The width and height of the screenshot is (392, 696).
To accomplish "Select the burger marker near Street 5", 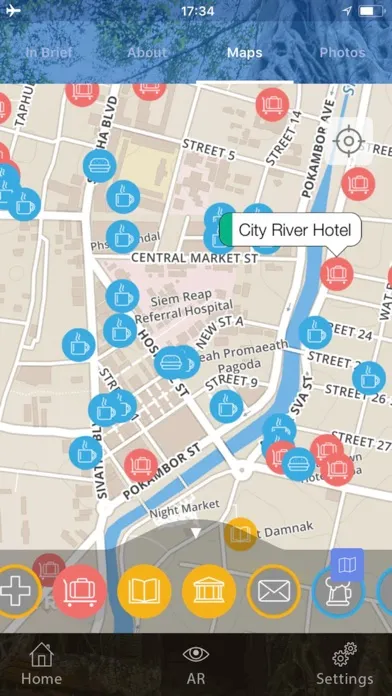I will click(x=99, y=166).
